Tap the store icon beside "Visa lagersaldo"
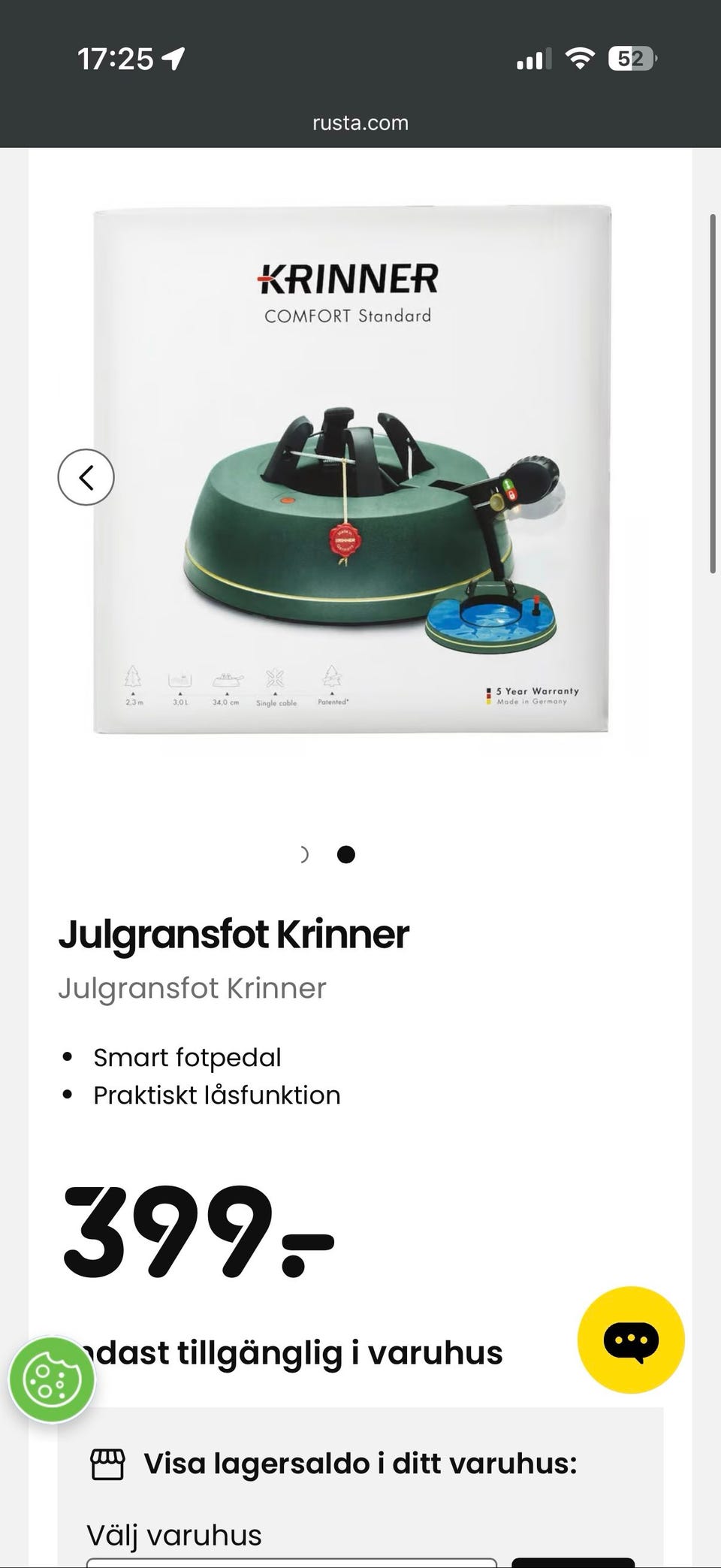This screenshot has height=1568, width=721. click(108, 1462)
